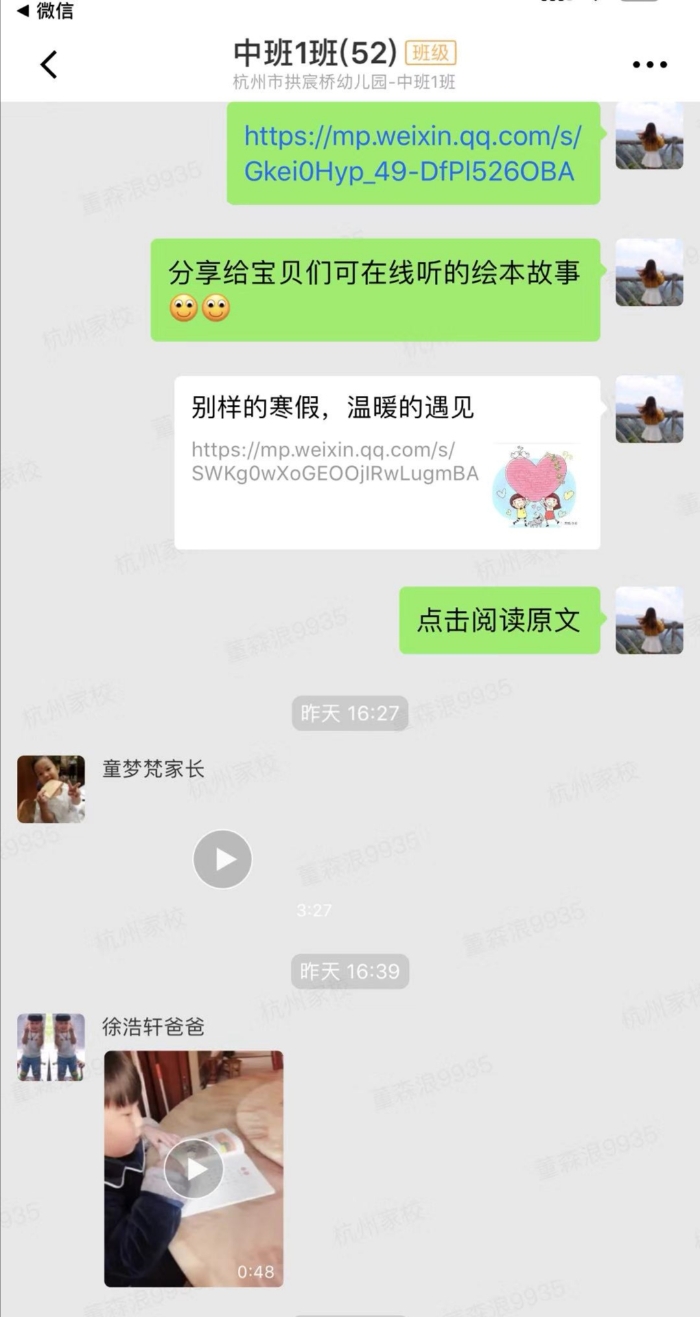Image resolution: width=700 pixels, height=1317 pixels.
Task: View 徐浩轩爸爸's profile avatar
Action: 51,1047
